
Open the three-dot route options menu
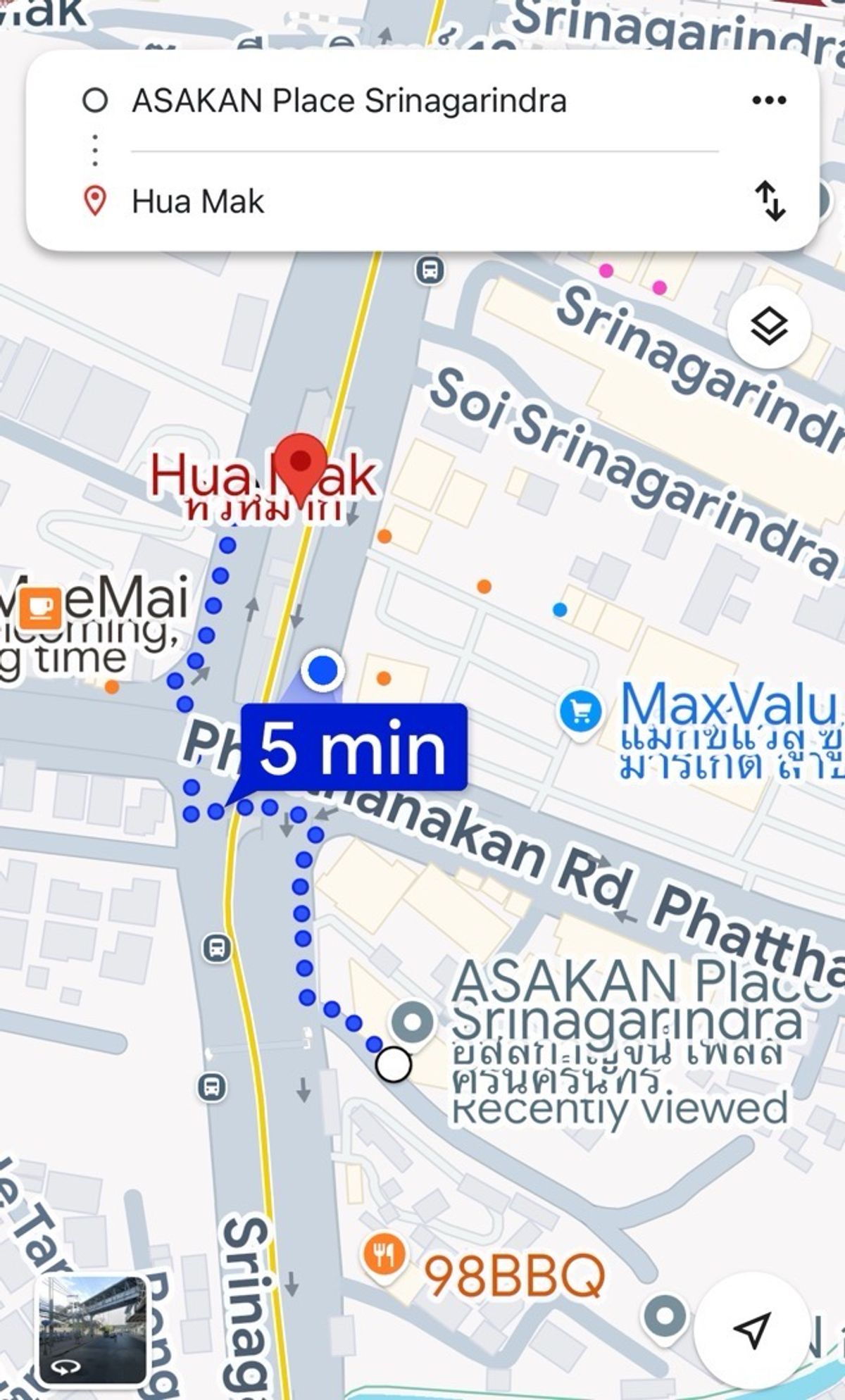click(x=768, y=101)
